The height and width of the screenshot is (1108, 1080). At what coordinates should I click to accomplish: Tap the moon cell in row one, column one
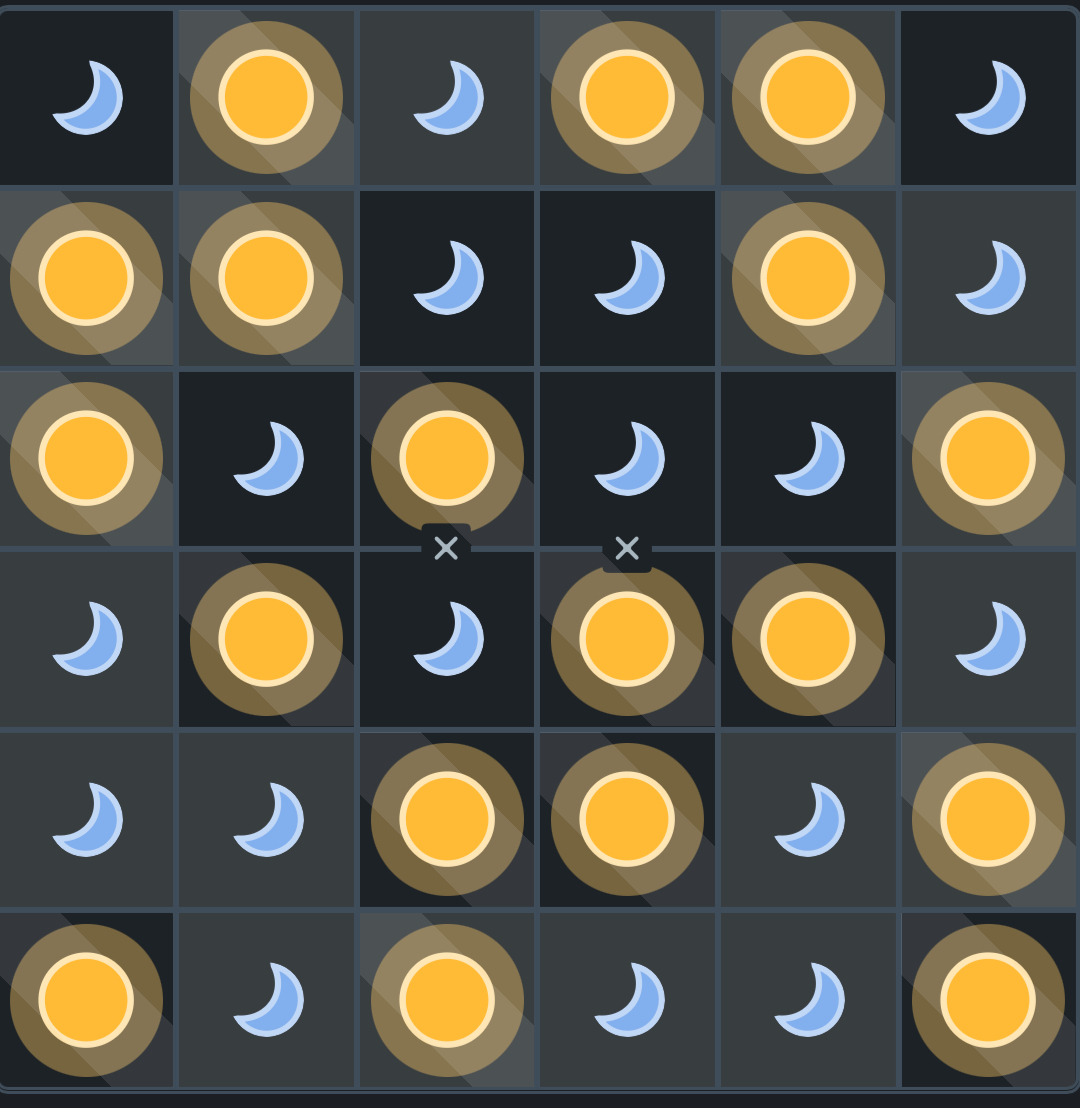[x=86, y=97]
